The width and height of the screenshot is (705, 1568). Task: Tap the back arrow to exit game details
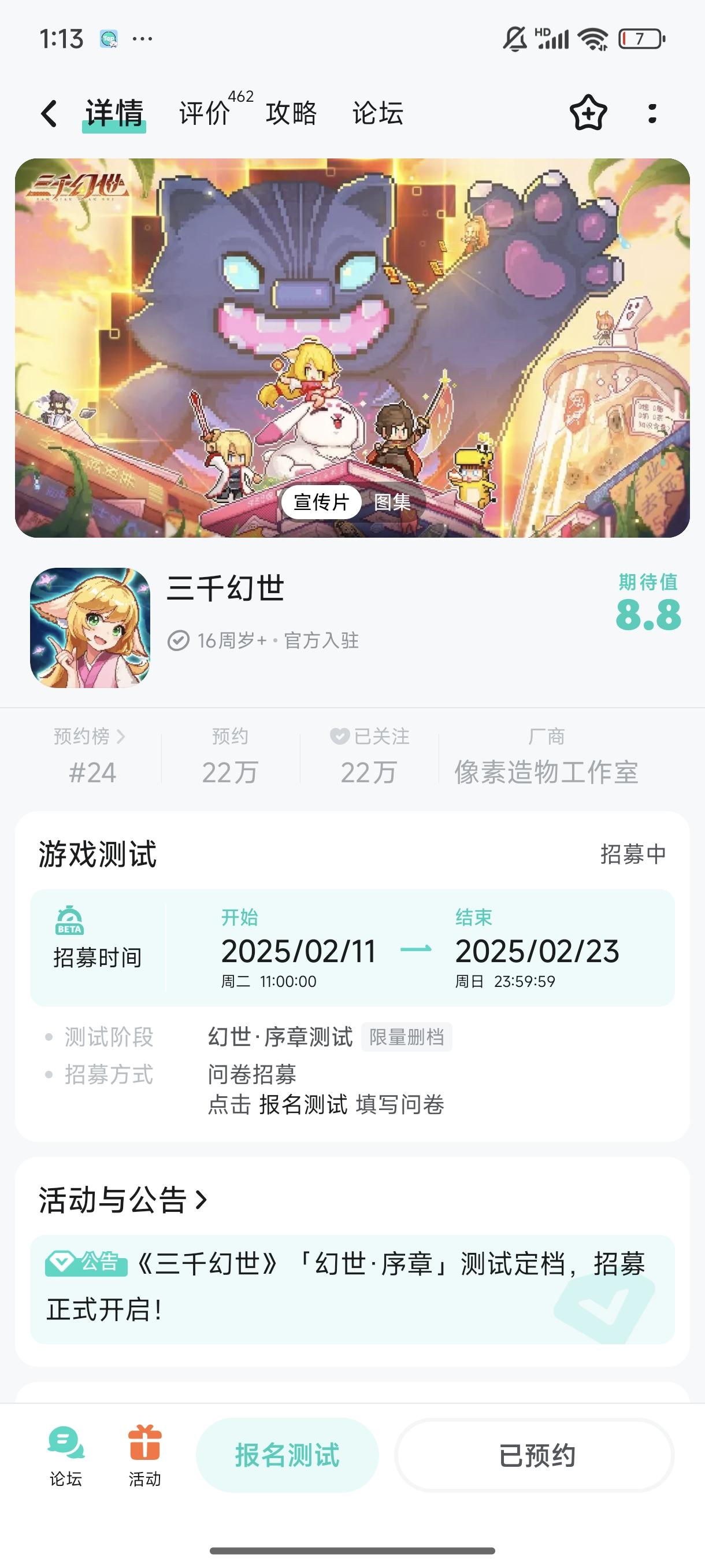(x=50, y=113)
